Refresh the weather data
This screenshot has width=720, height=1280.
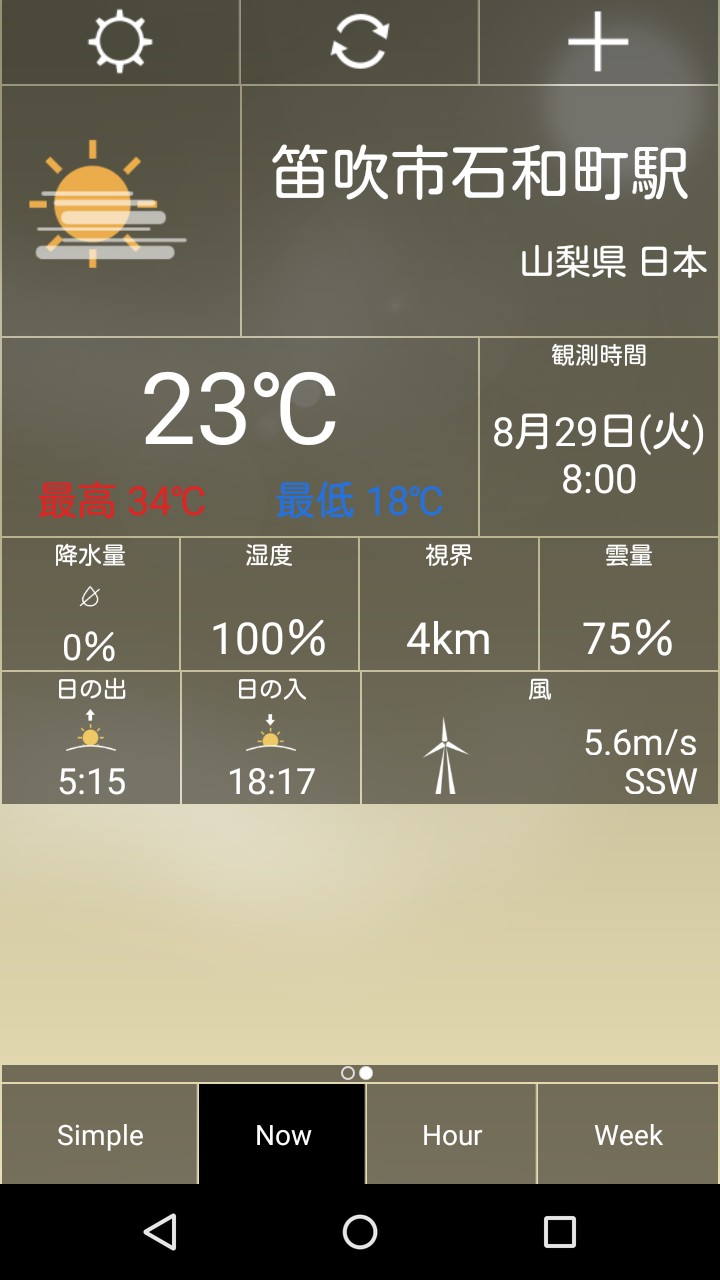click(x=359, y=42)
